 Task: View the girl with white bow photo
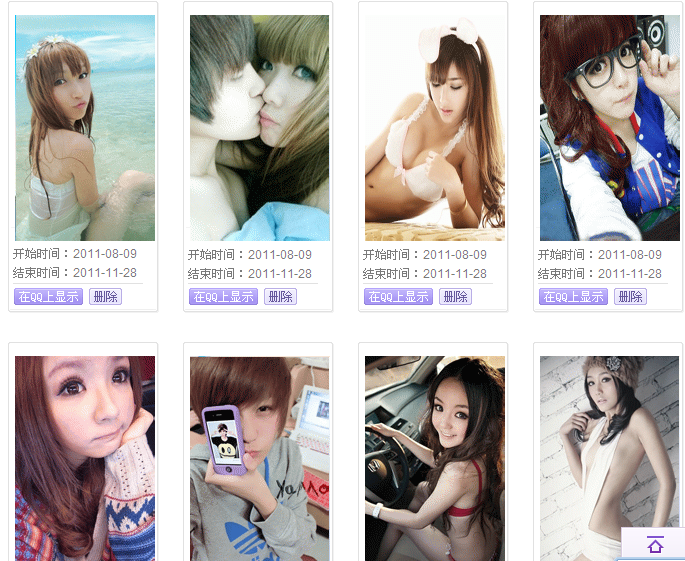coord(435,127)
